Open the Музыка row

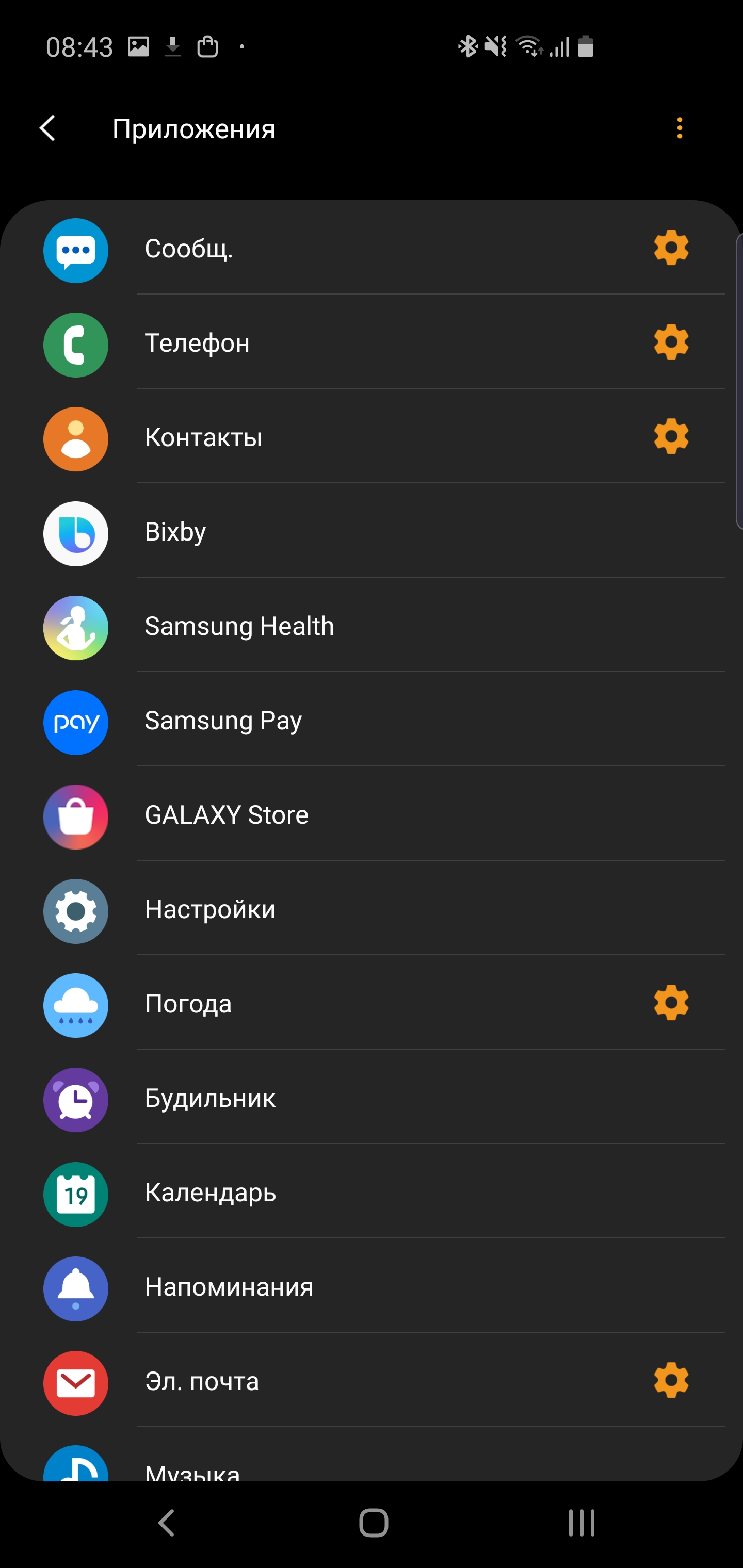pyautogui.click(x=365, y=1467)
